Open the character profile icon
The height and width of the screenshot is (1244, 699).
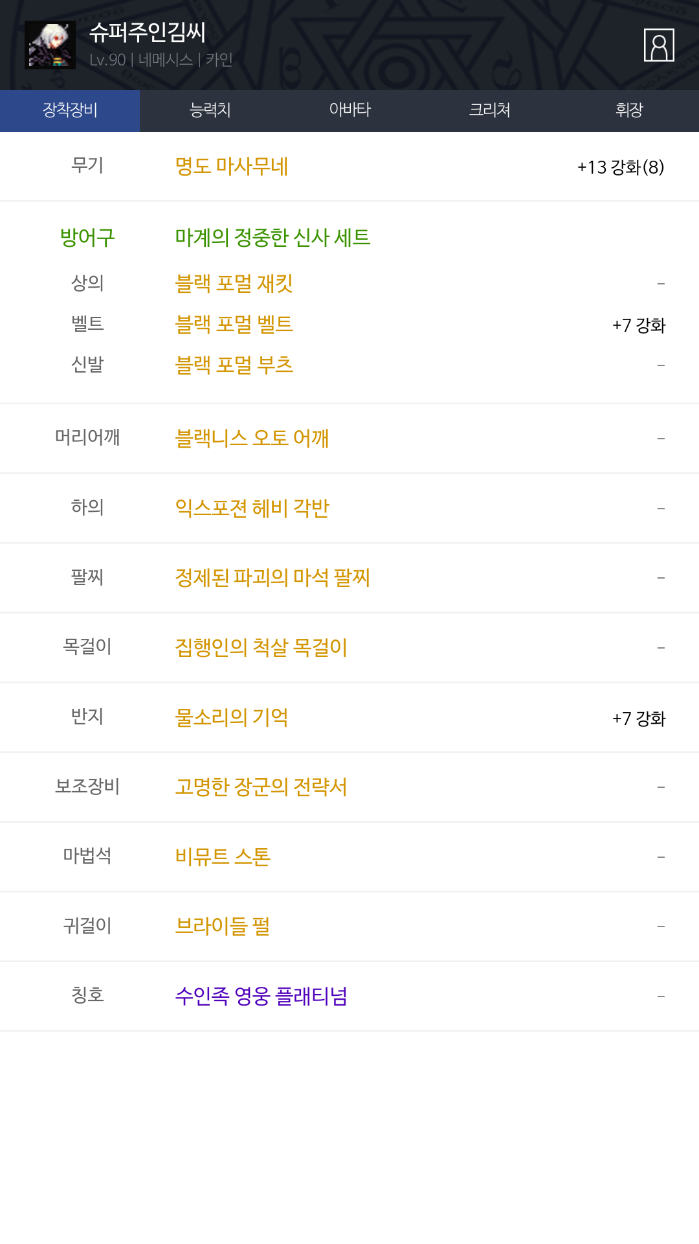pyautogui.click(x=658, y=45)
